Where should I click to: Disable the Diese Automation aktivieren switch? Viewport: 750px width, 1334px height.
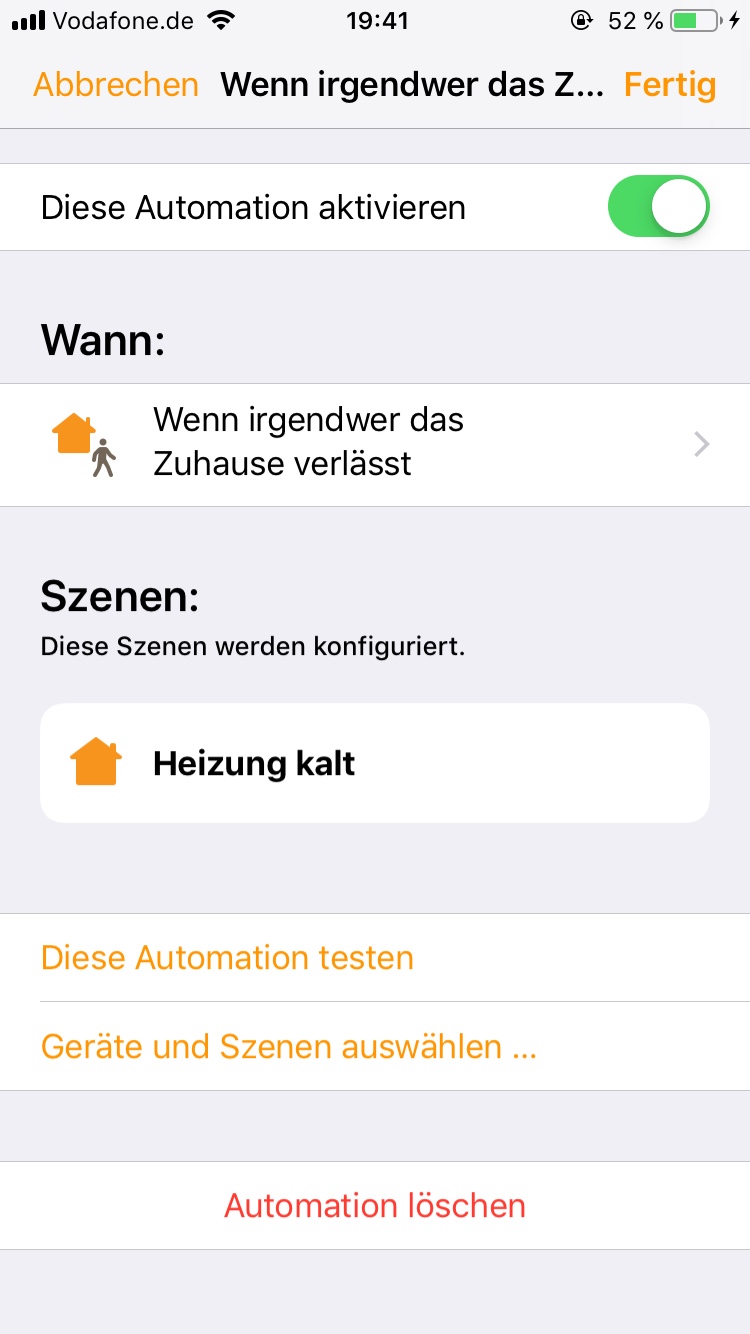click(658, 207)
